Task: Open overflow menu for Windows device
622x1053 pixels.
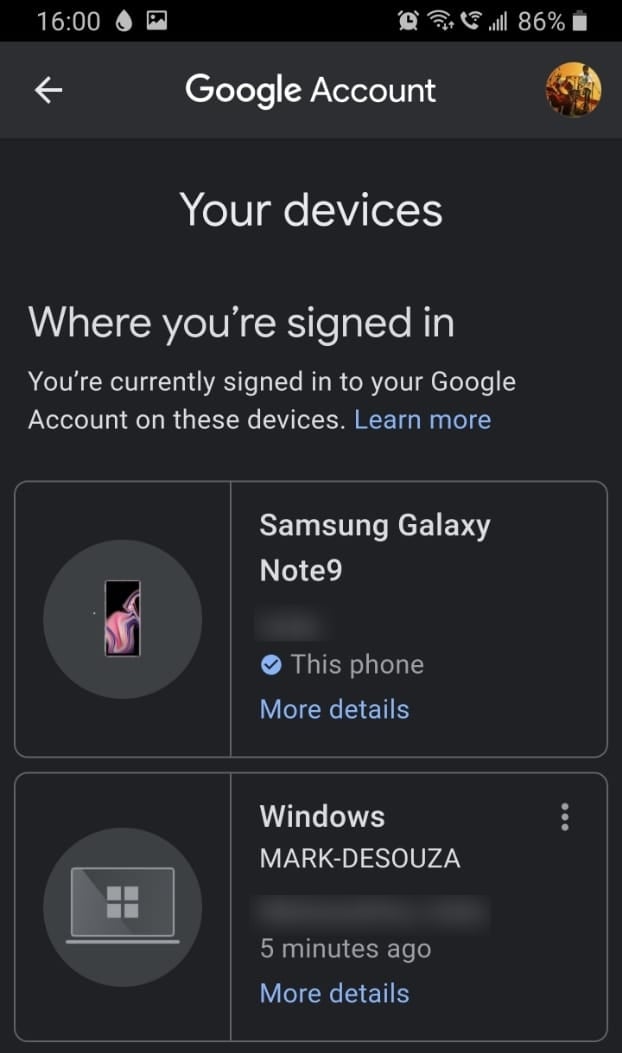Action: tap(565, 817)
